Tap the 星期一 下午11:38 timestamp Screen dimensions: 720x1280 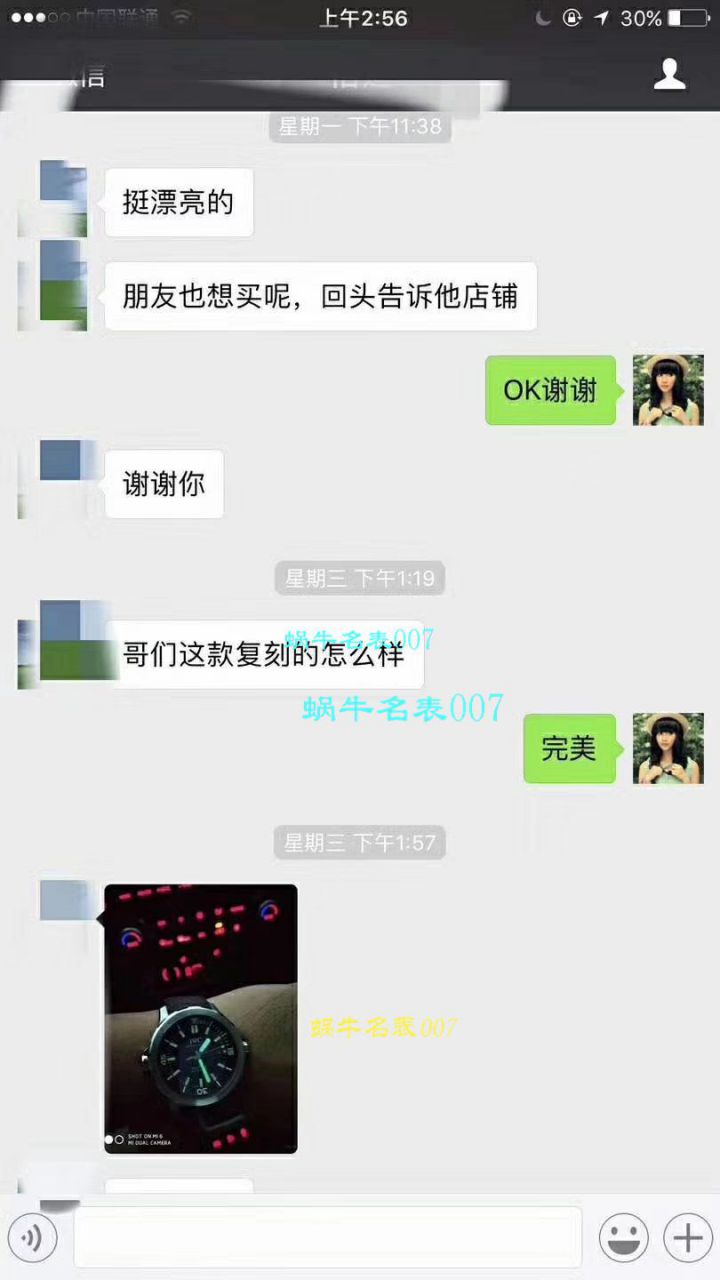click(359, 126)
